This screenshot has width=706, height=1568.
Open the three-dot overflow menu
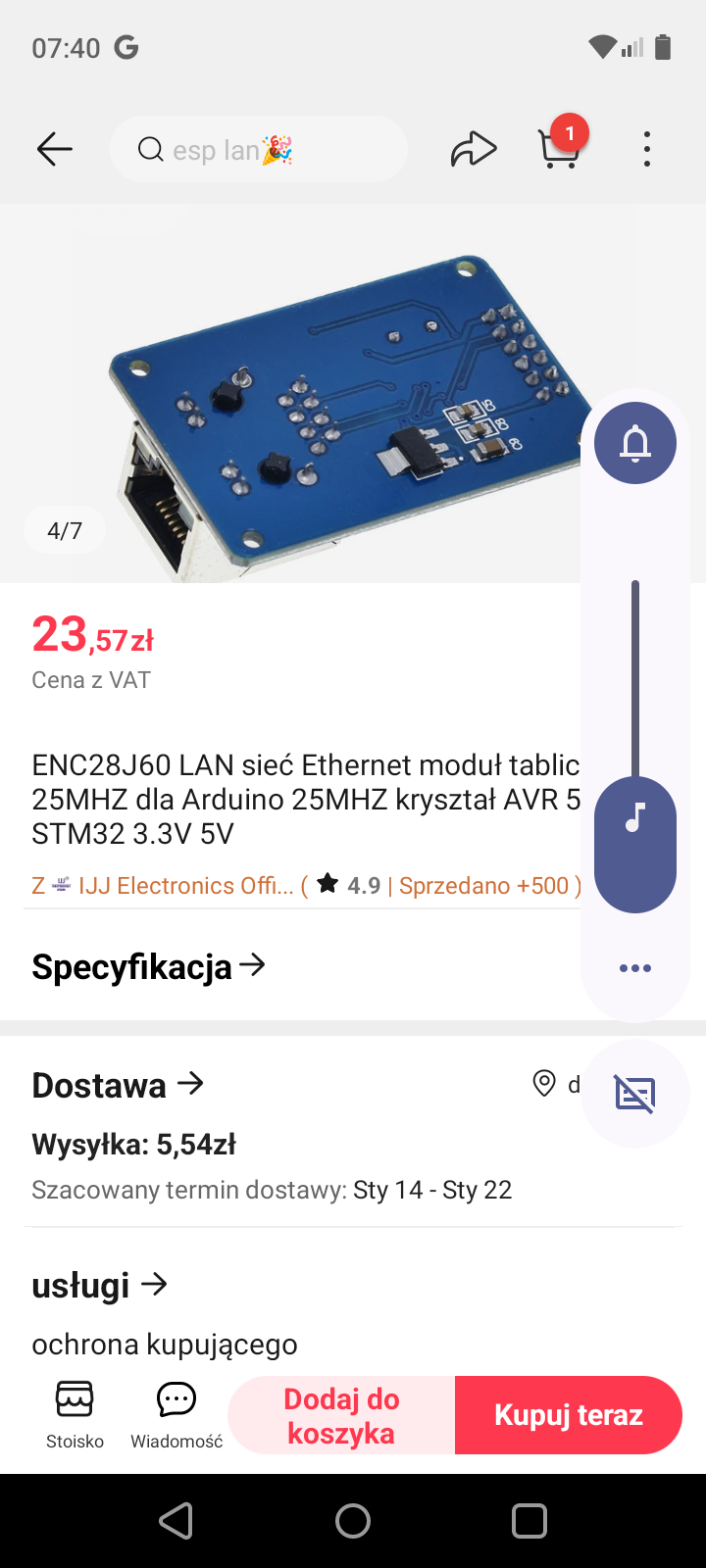[646, 149]
